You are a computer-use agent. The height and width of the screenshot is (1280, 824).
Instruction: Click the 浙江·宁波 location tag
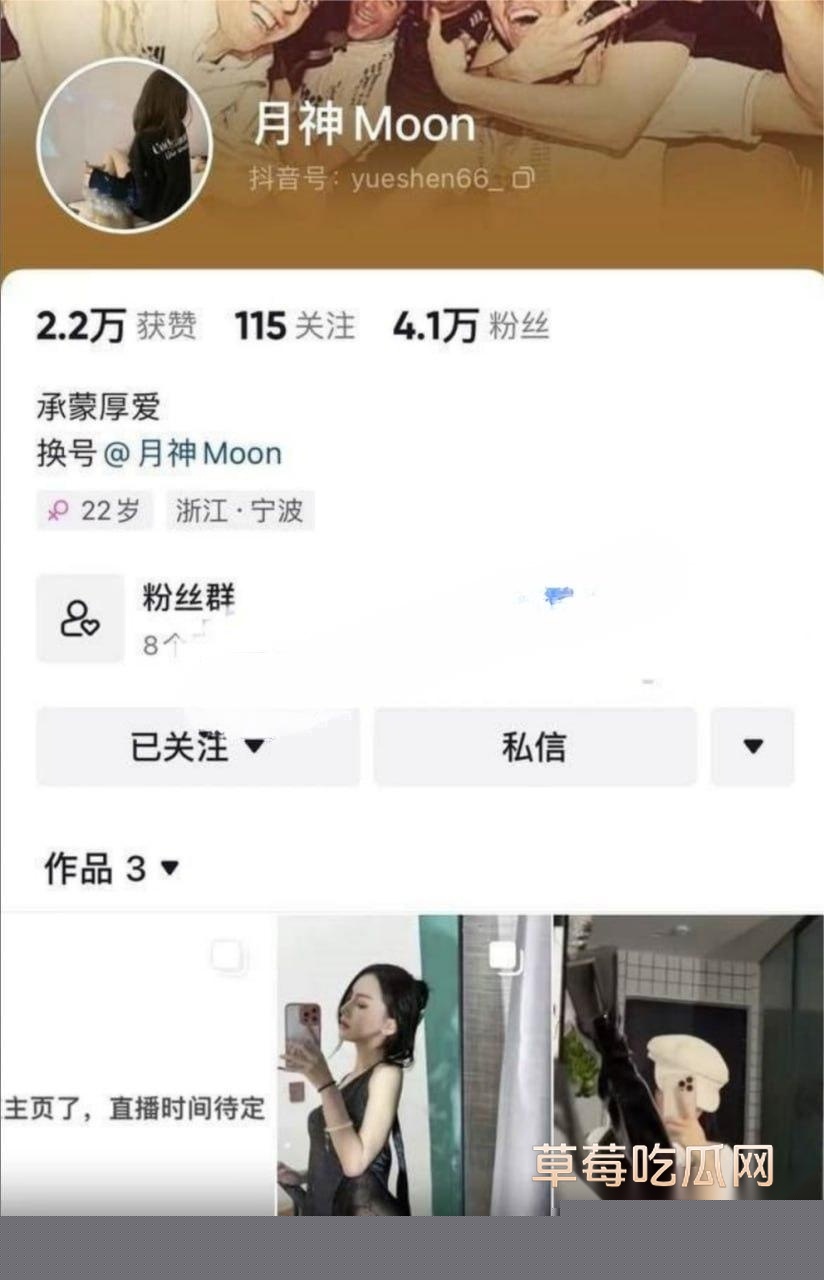tap(239, 511)
